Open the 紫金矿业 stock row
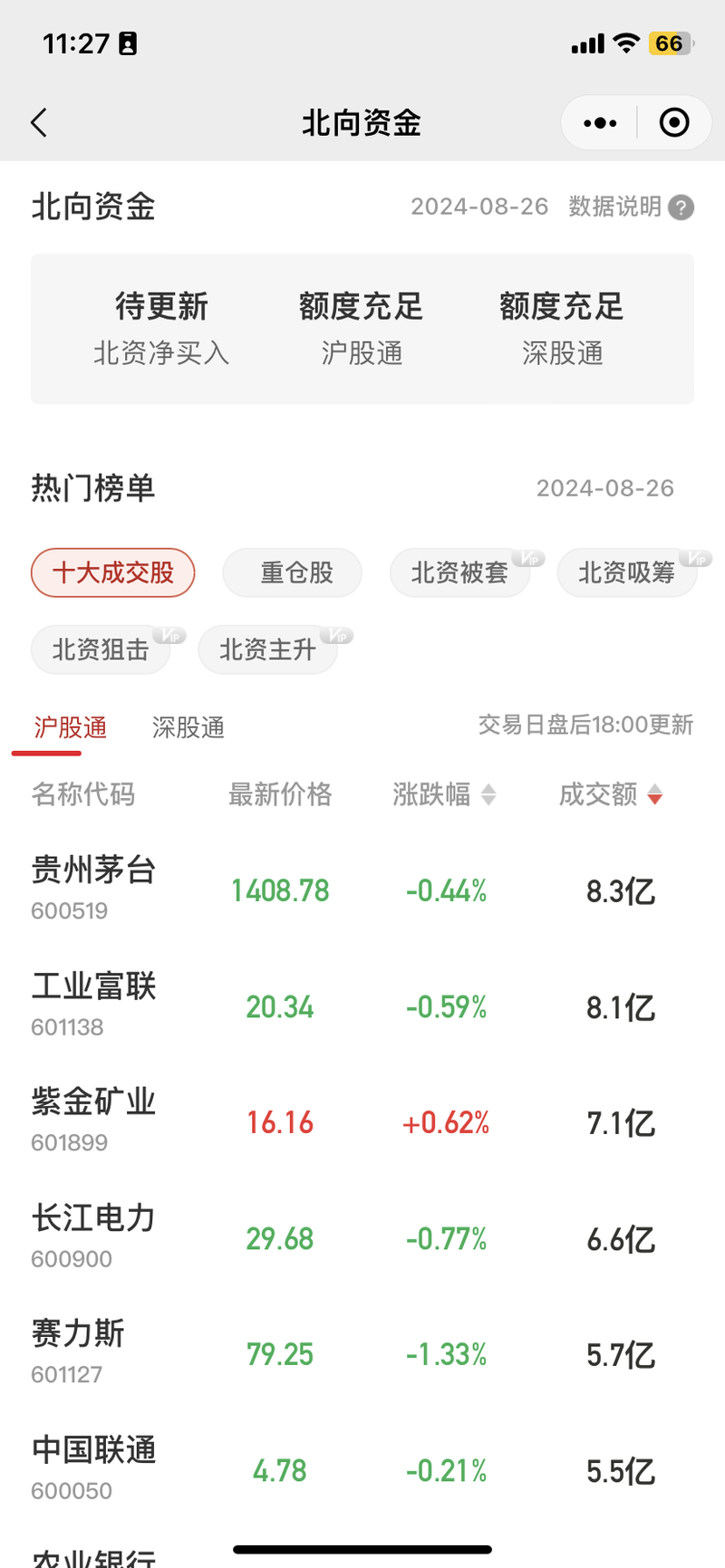Image resolution: width=725 pixels, height=1568 pixels. [362, 1122]
